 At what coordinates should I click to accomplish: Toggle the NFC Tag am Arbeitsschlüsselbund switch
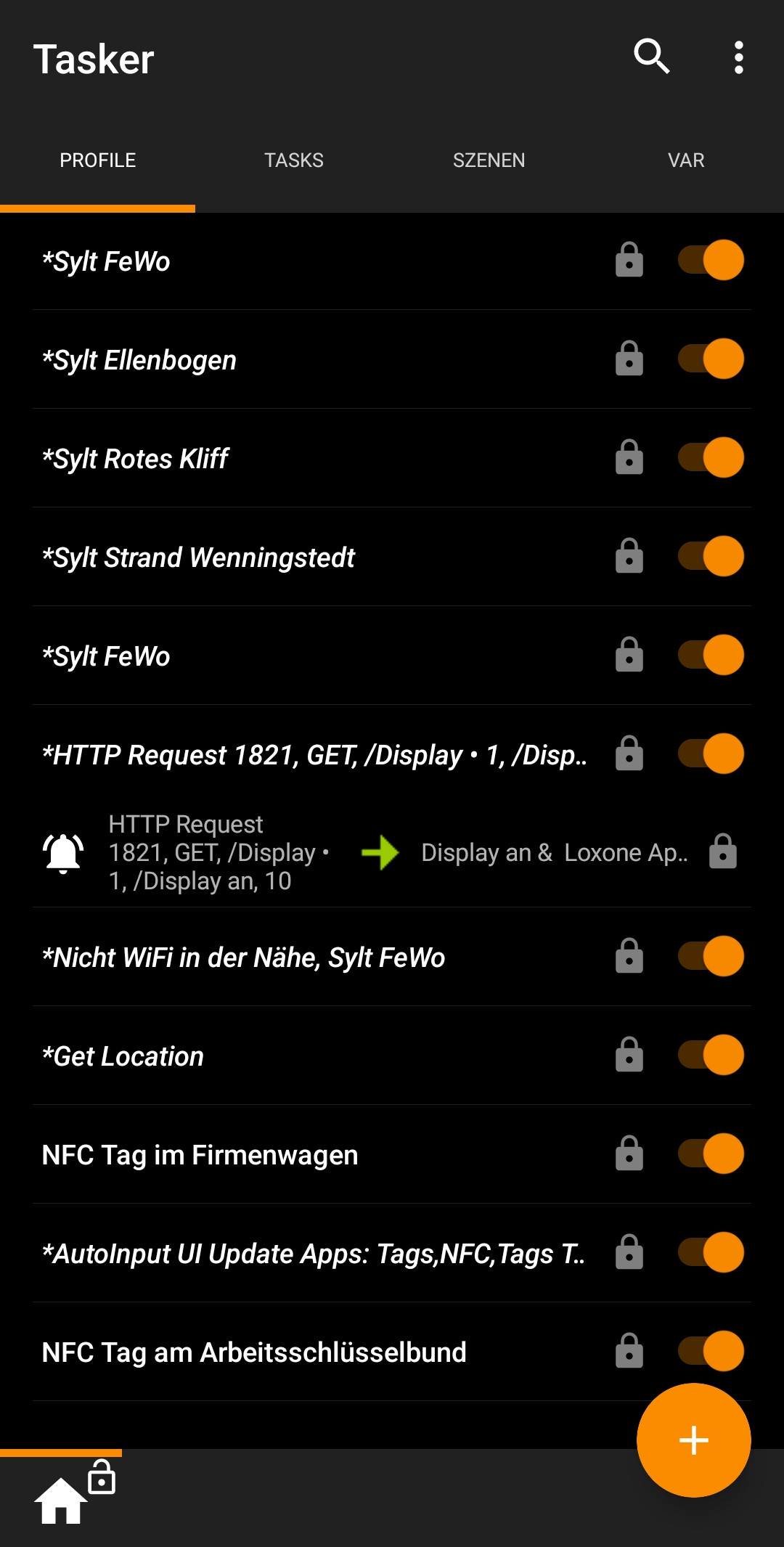click(711, 1351)
